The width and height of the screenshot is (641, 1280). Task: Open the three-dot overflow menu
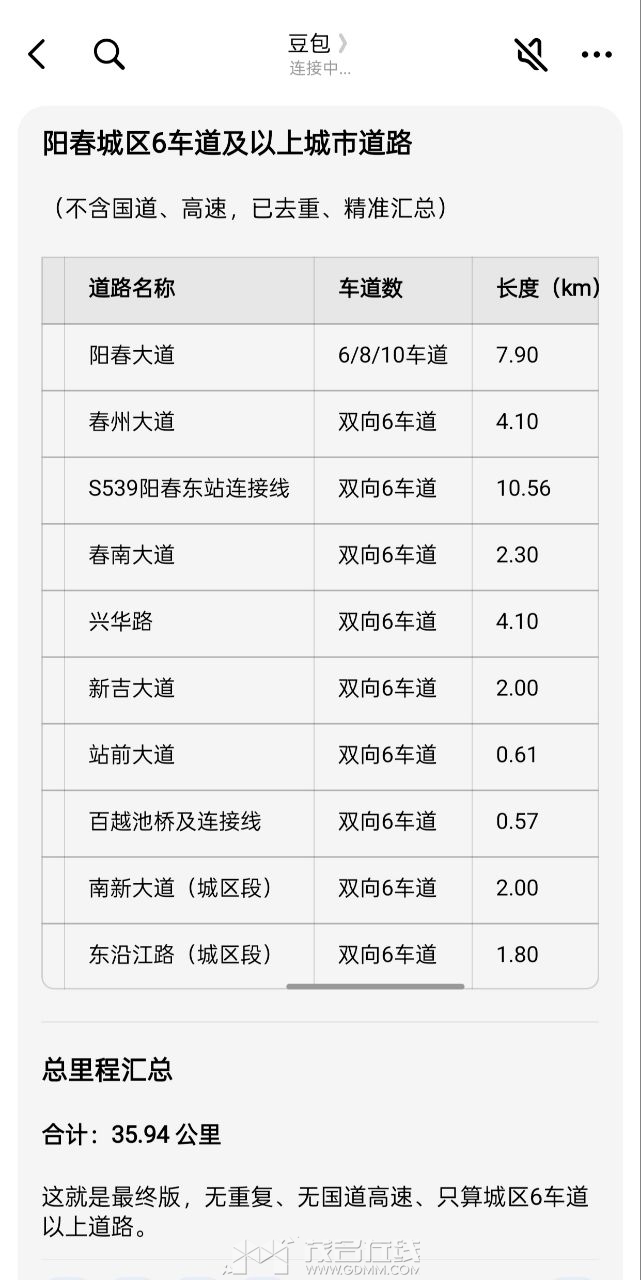click(597, 55)
